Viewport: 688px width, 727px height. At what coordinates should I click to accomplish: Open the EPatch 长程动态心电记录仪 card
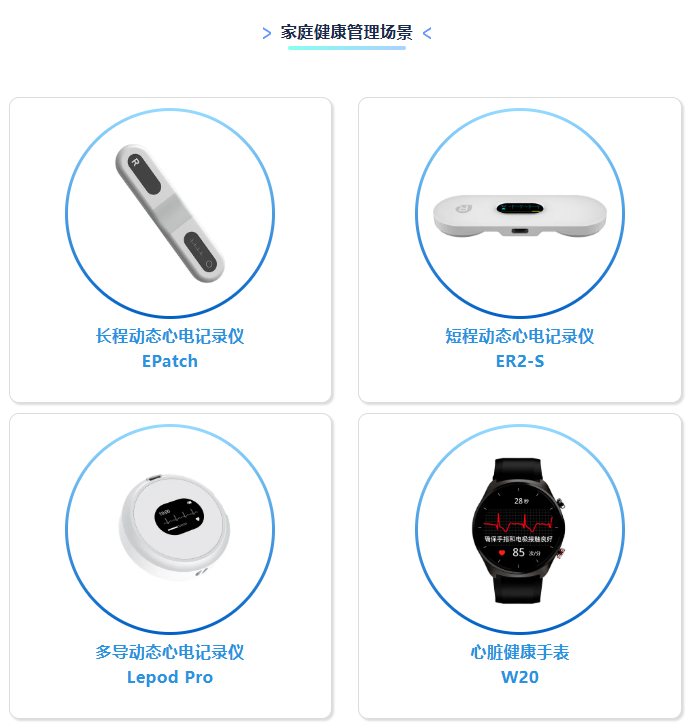(x=170, y=250)
